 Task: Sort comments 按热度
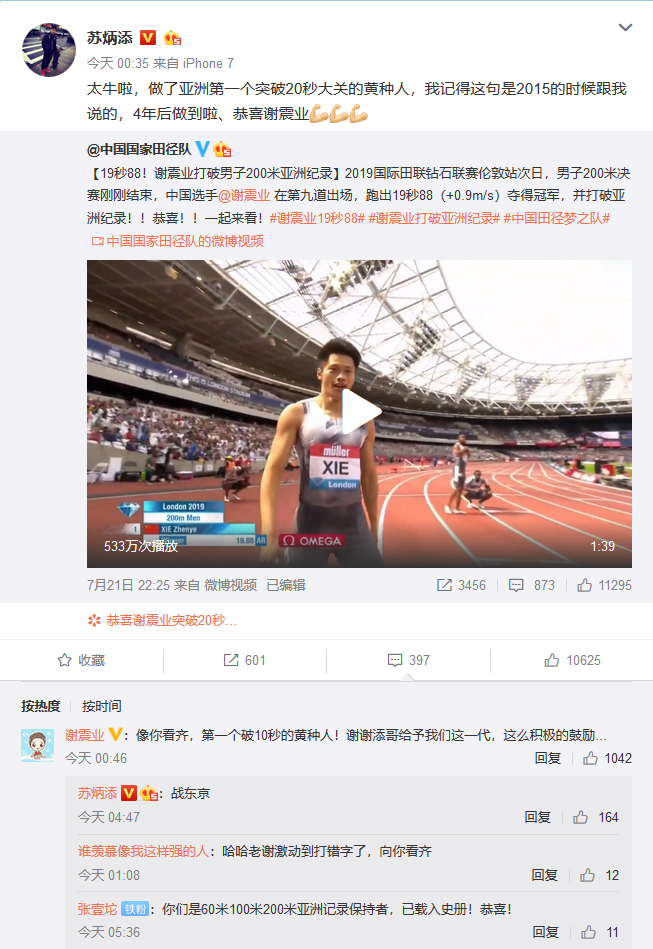pyautogui.click(x=41, y=706)
